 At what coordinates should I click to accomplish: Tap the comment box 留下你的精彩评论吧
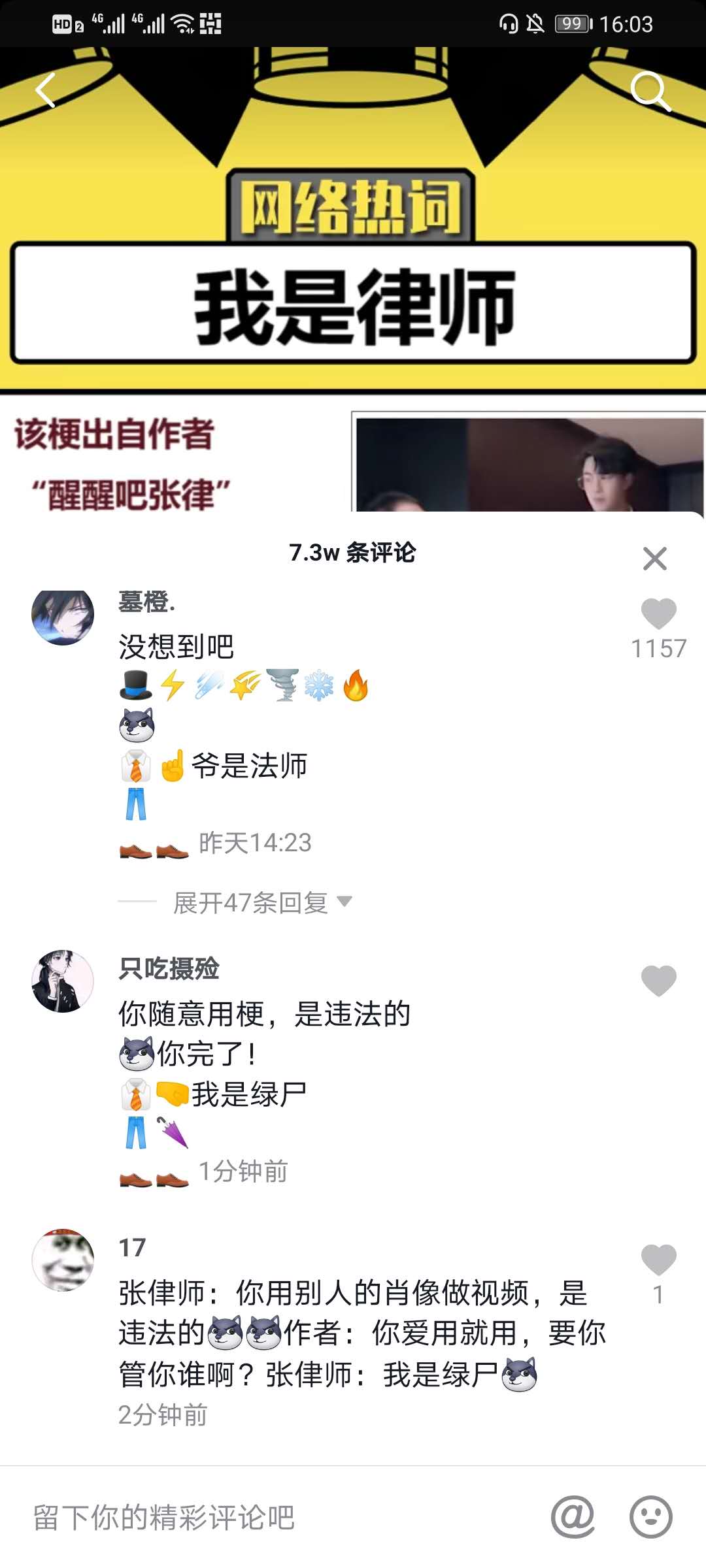(261, 1517)
